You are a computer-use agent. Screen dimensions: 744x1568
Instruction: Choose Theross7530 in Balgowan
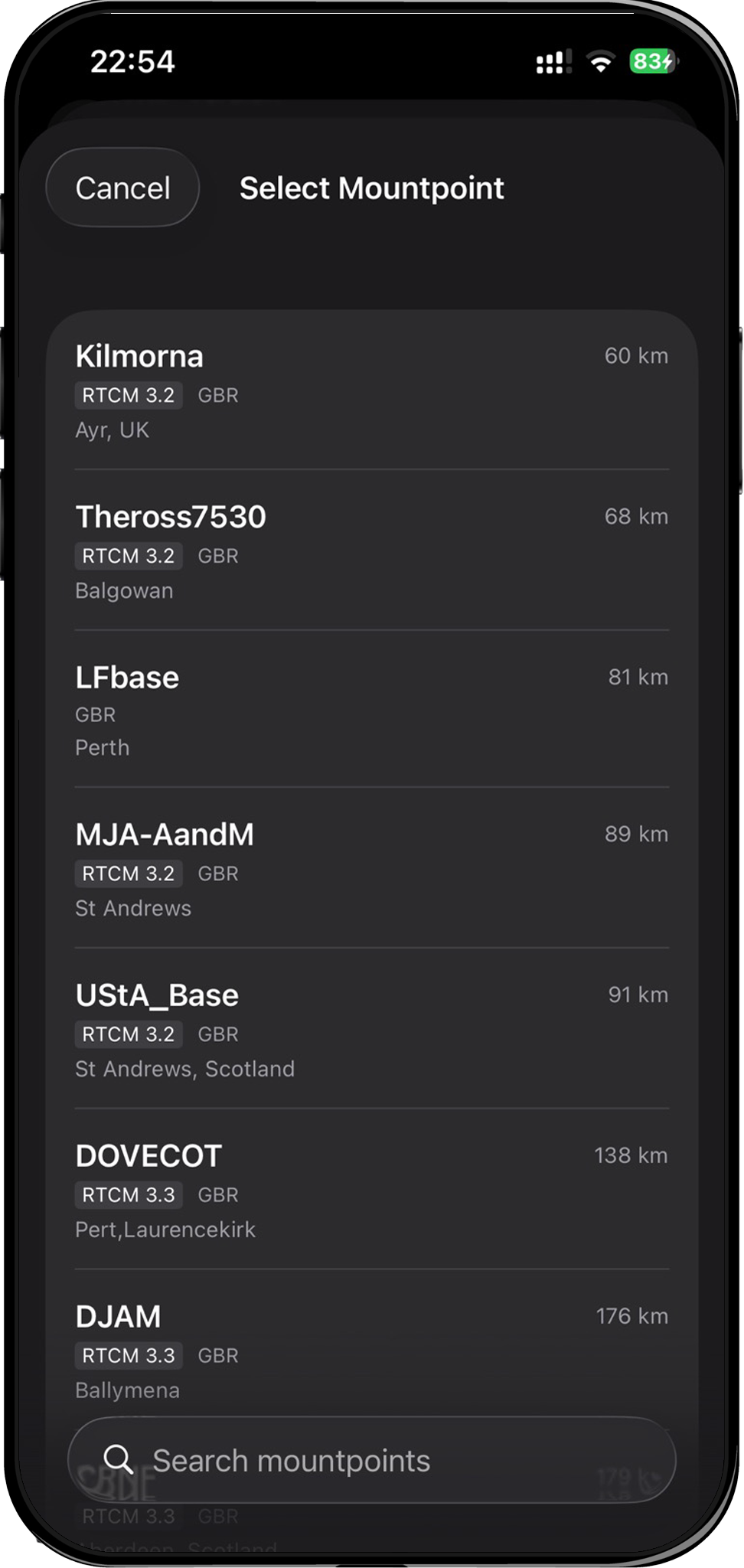point(371,551)
